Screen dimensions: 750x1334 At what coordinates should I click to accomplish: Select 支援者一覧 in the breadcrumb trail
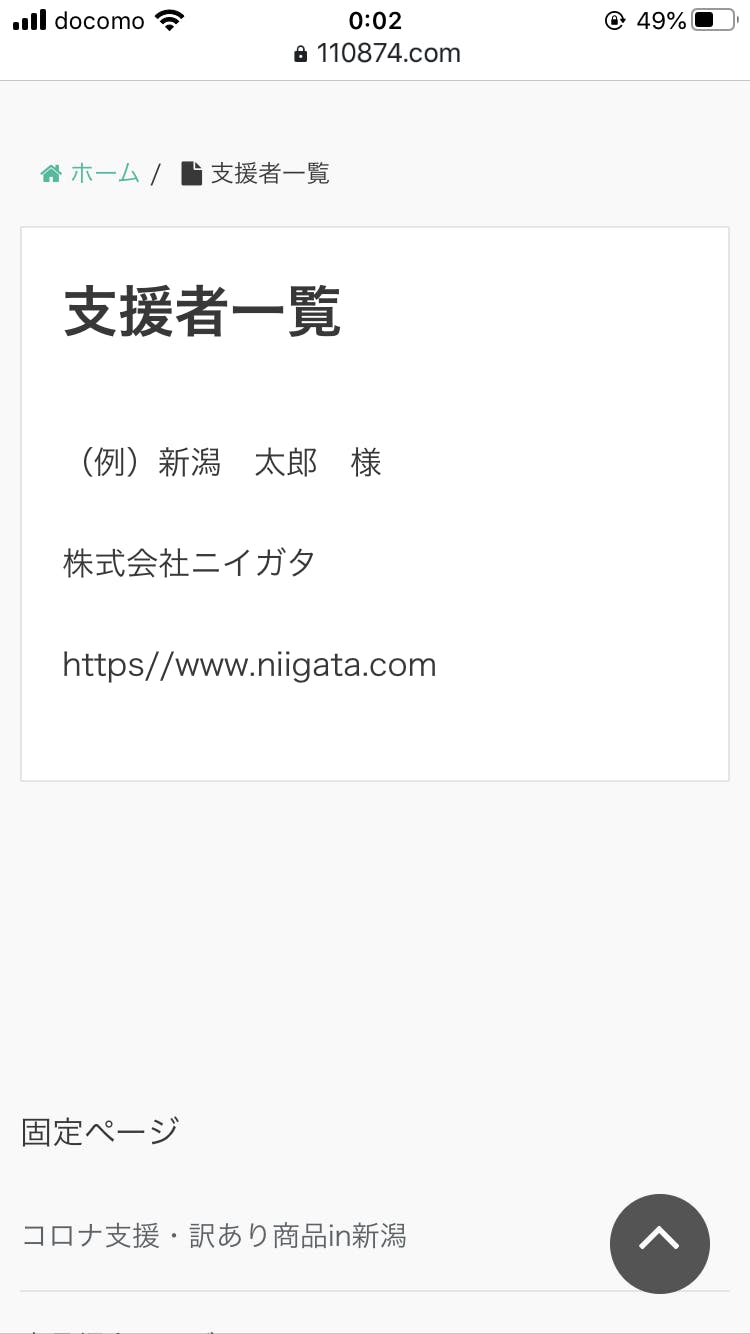tap(271, 173)
